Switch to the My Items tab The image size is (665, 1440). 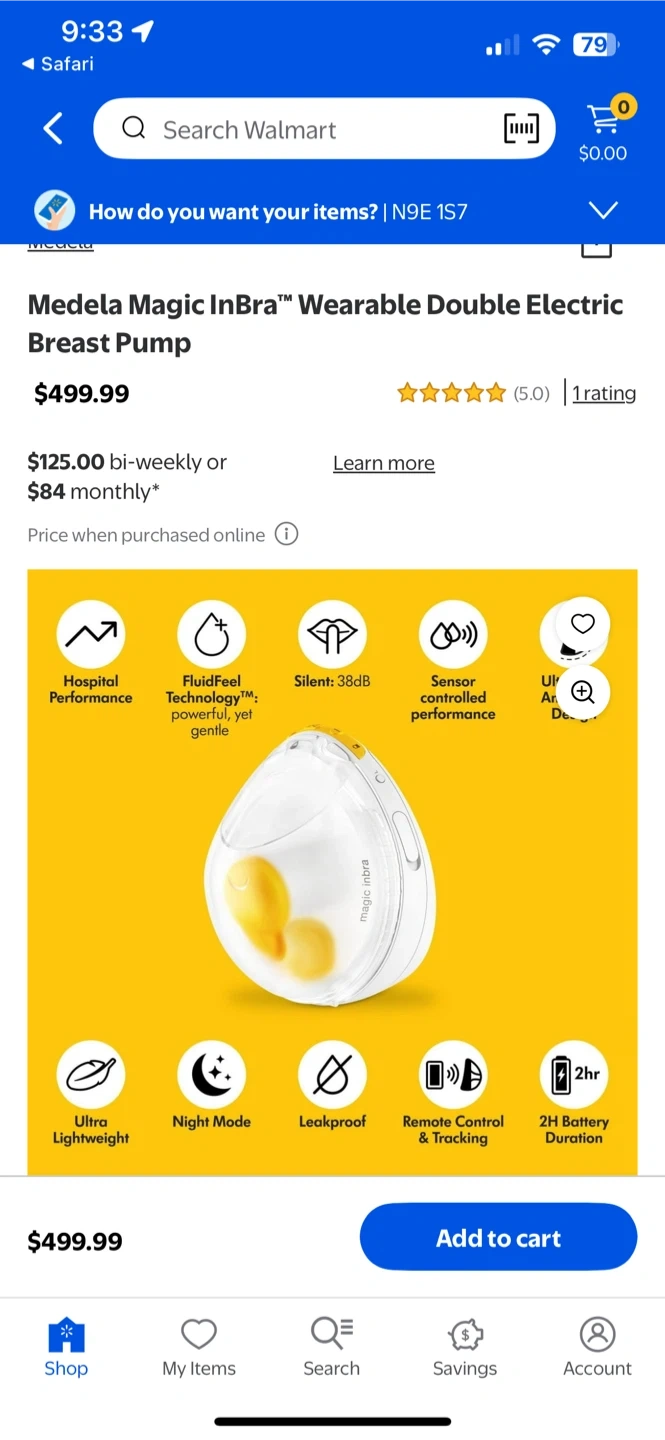point(199,1346)
